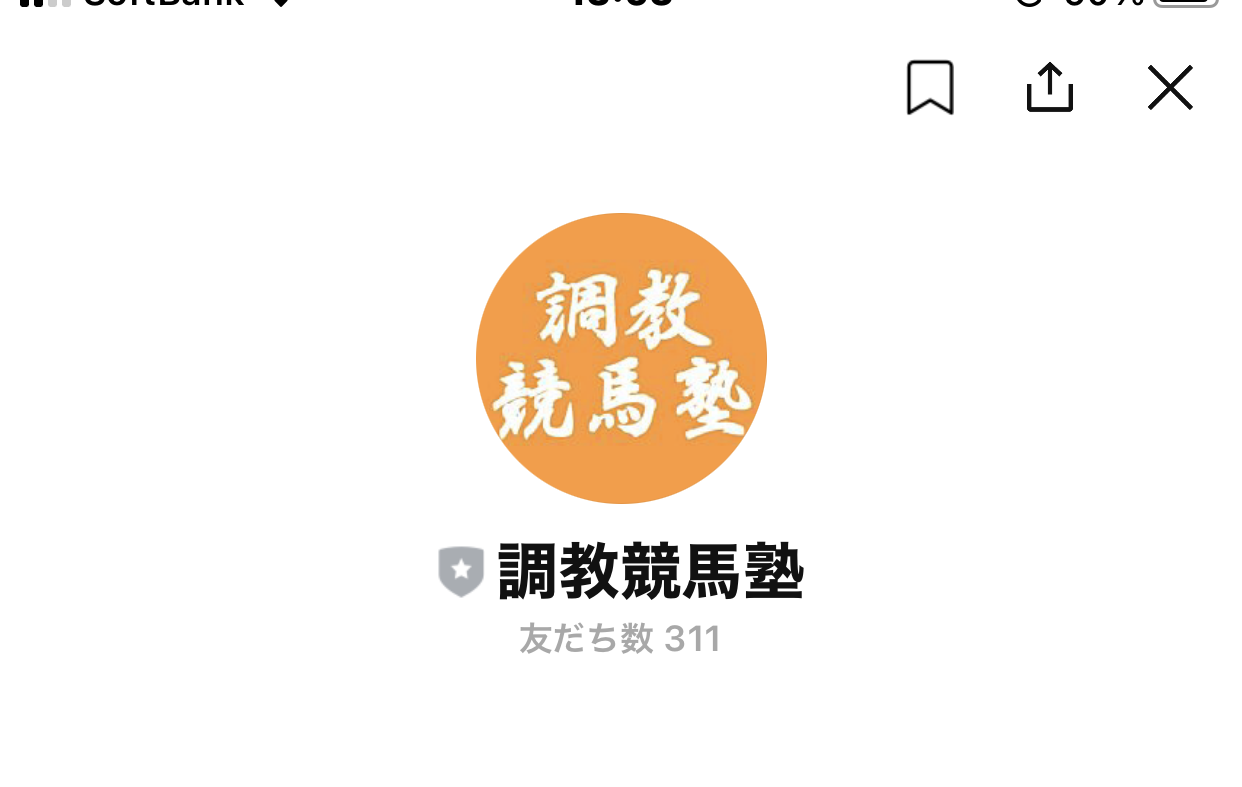Share this account profile
The image size is (1242, 787).
coord(1049,88)
